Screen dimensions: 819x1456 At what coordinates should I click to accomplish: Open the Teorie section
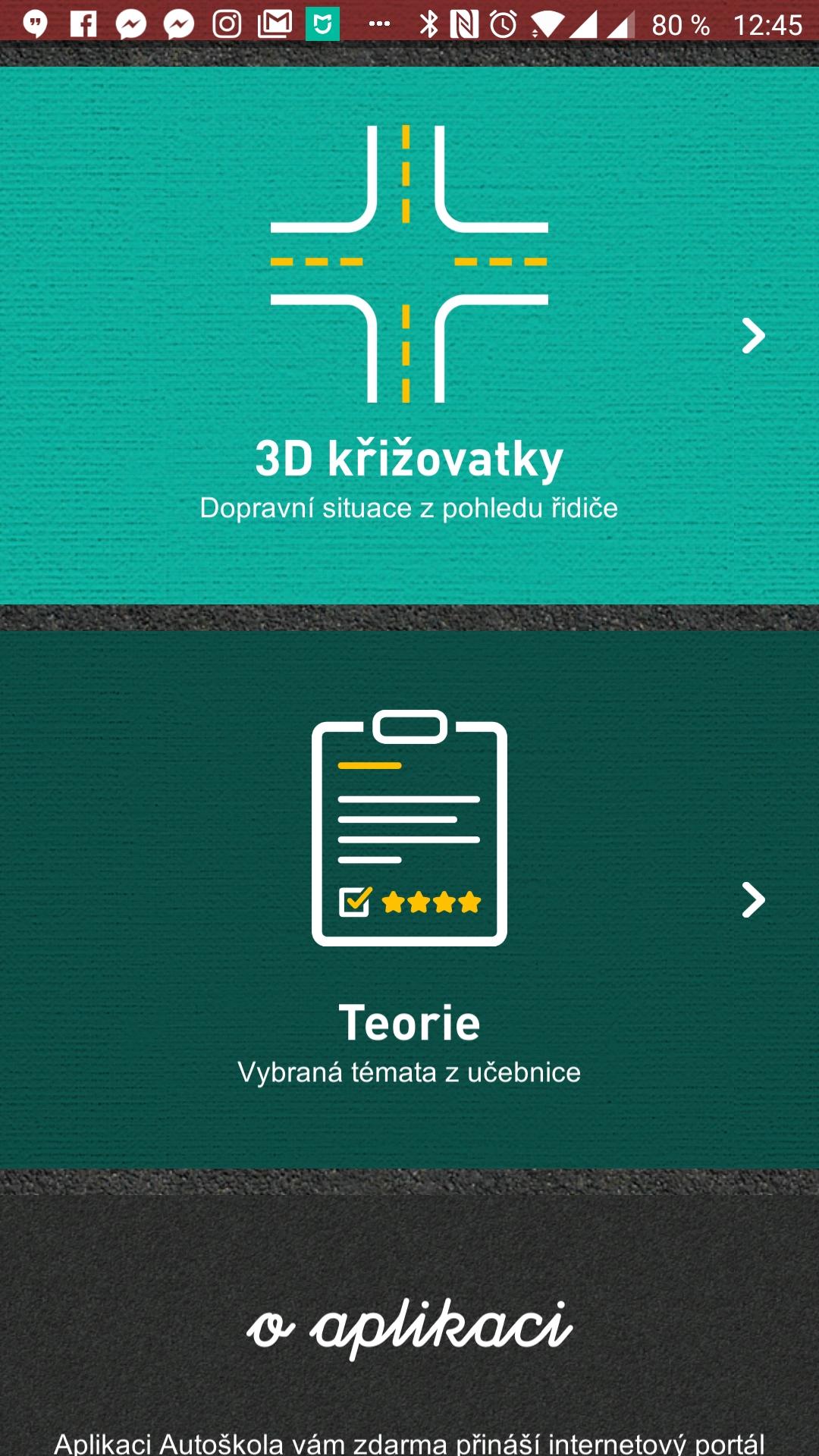(409, 899)
